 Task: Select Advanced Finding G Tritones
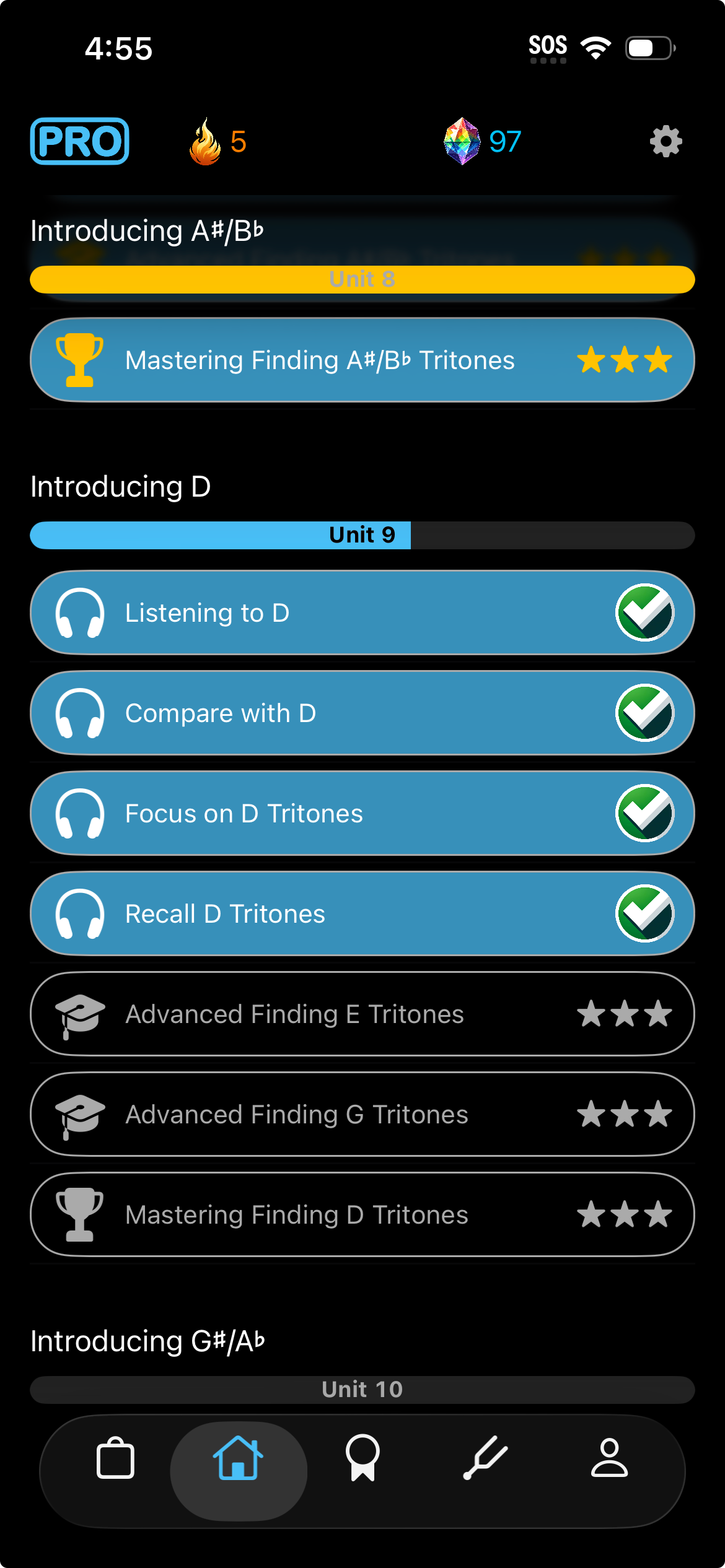pyautogui.click(x=362, y=1115)
